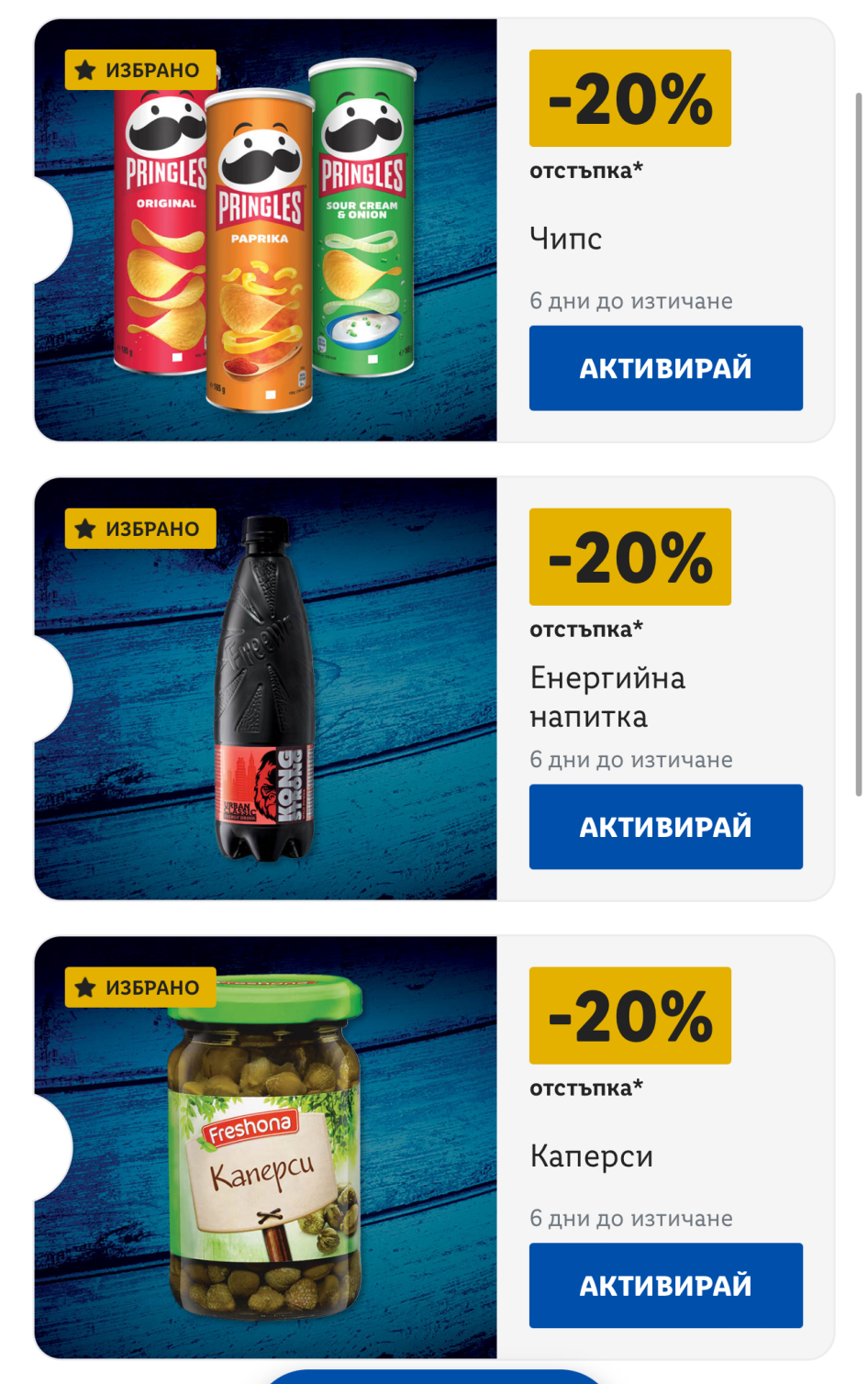Activate the Енергийна напитка coupon

click(x=665, y=826)
